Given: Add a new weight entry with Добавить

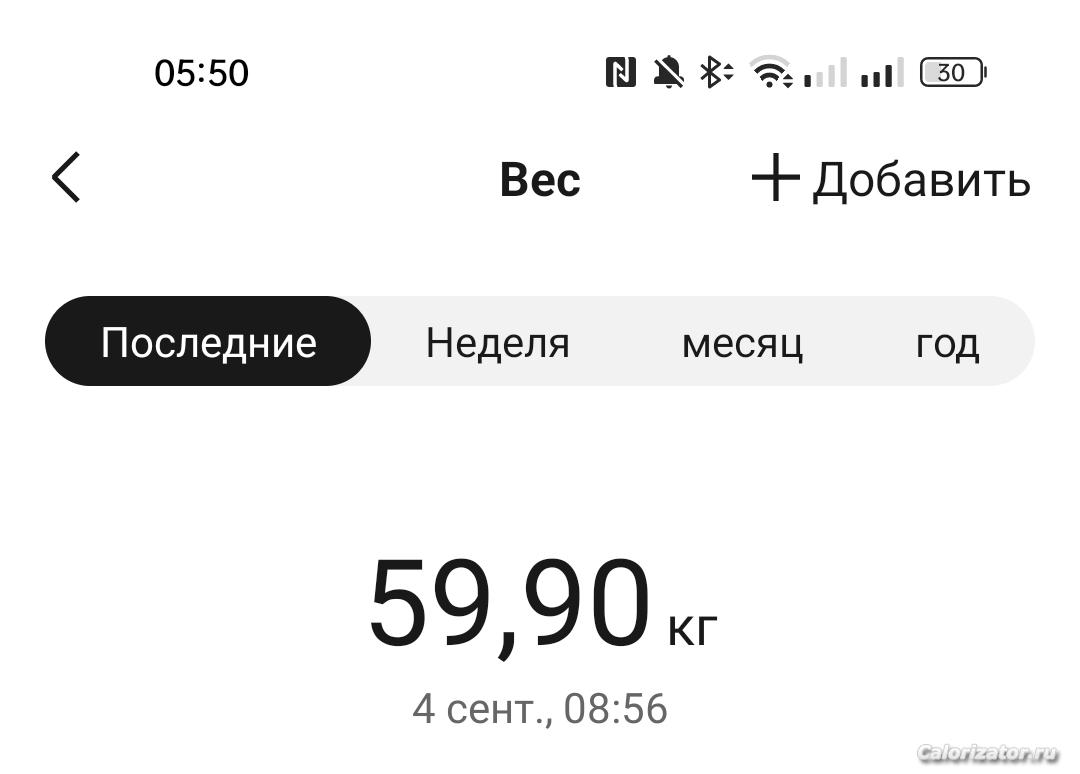Looking at the screenshot, I should click(x=890, y=180).
